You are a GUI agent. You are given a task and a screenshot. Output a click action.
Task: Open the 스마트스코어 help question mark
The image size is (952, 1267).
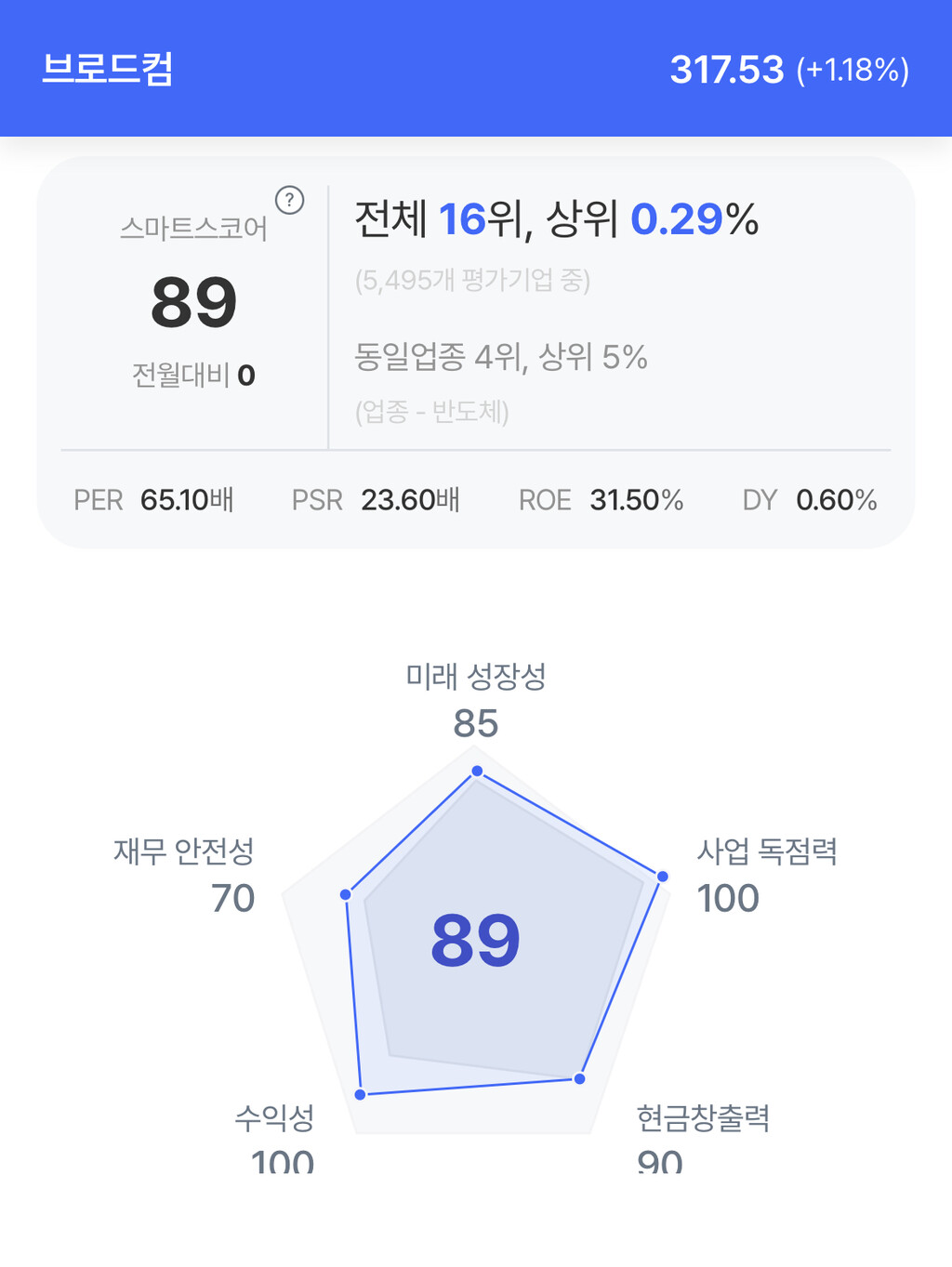pyautogui.click(x=290, y=200)
